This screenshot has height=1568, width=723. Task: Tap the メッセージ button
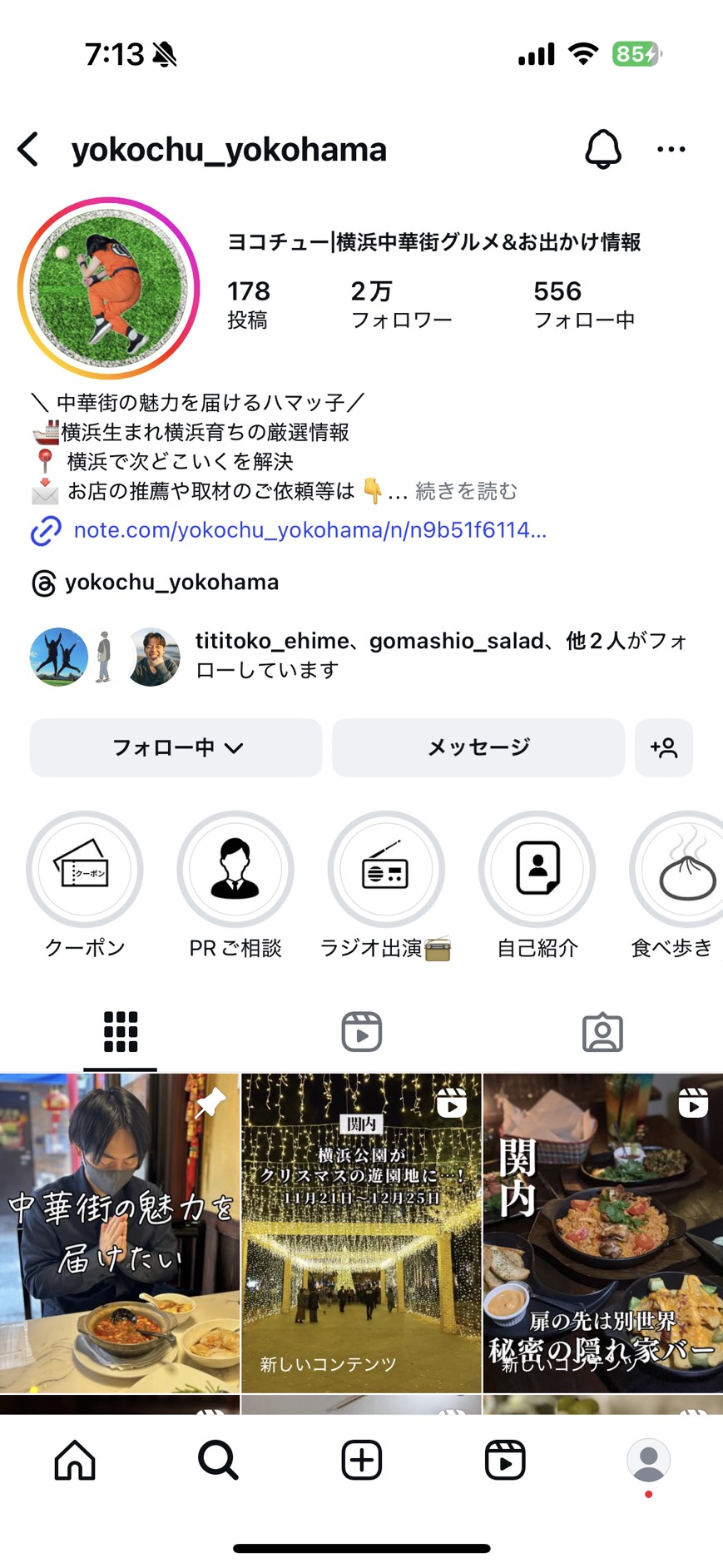tap(478, 747)
